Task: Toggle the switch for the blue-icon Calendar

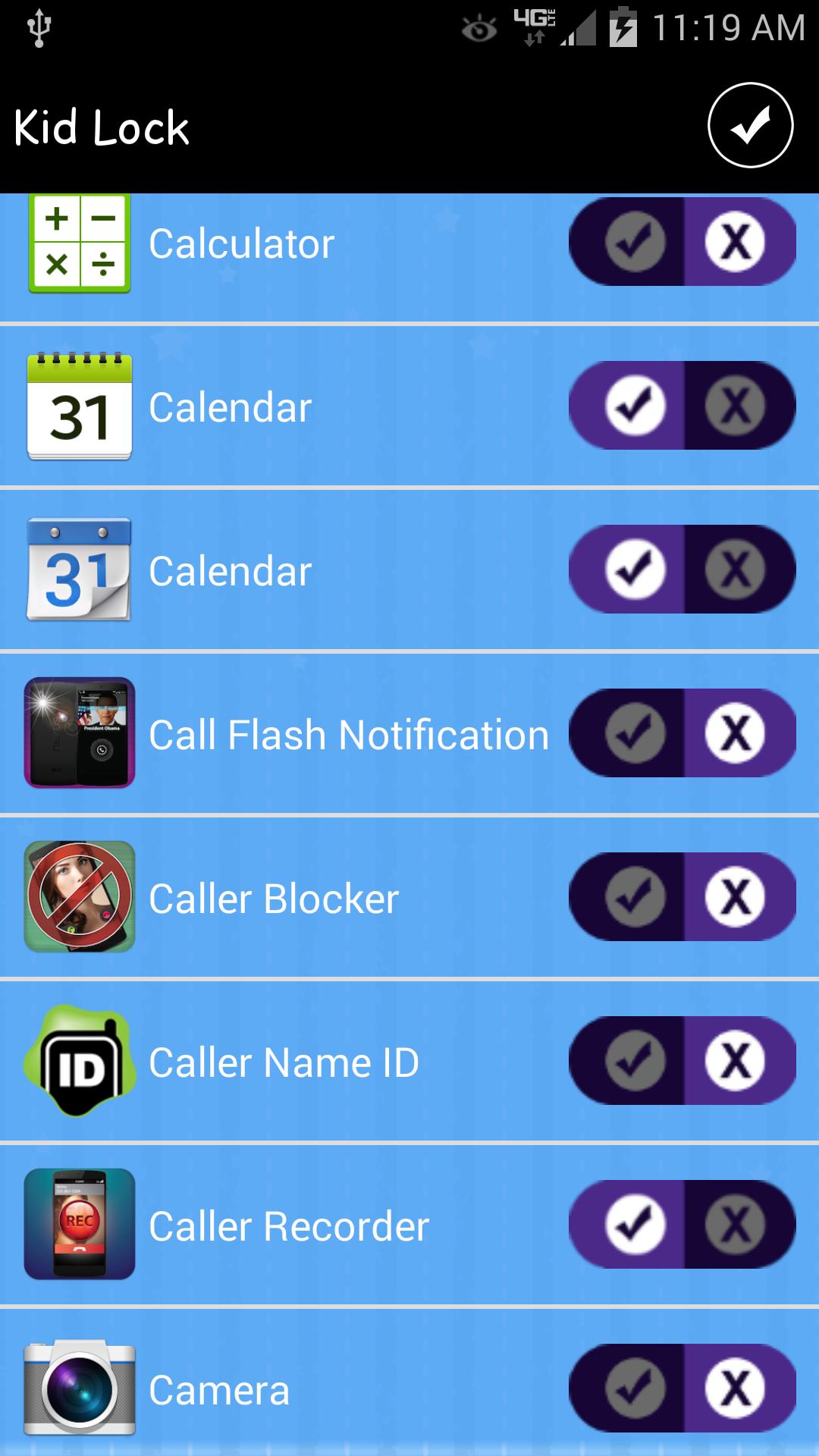Action: click(682, 570)
